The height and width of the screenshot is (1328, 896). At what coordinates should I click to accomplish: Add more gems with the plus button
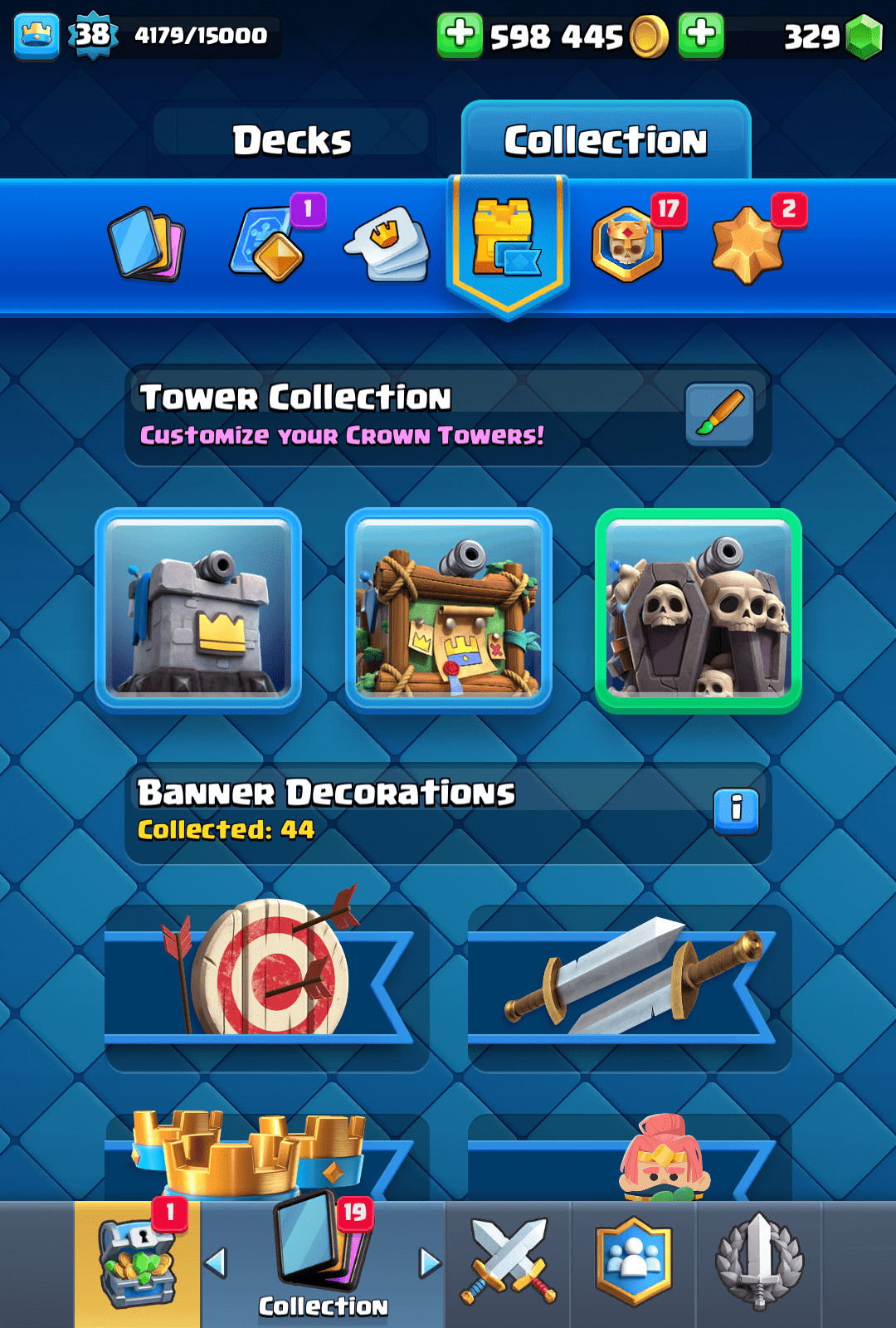(701, 36)
